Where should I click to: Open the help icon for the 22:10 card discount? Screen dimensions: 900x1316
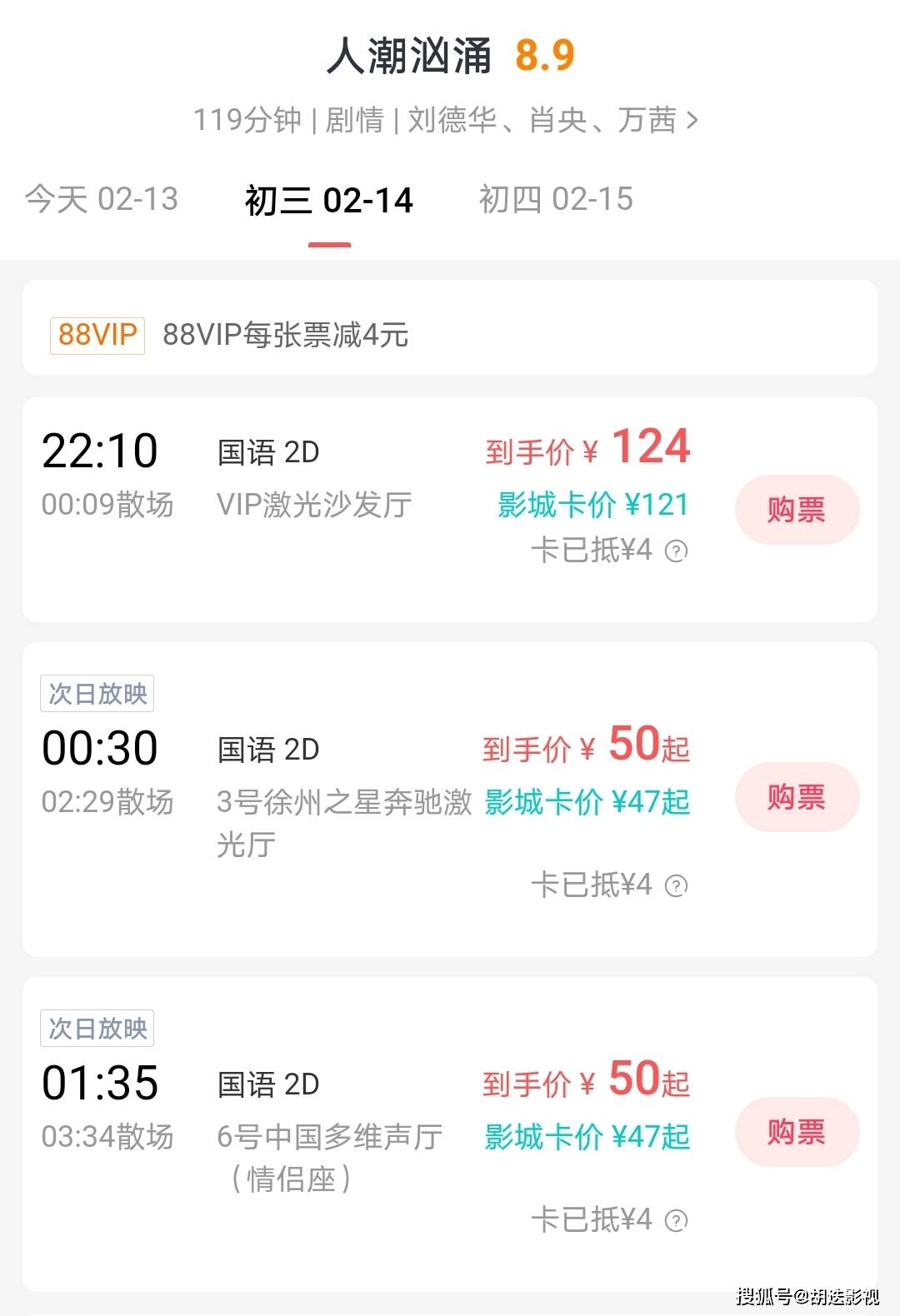pos(676,551)
